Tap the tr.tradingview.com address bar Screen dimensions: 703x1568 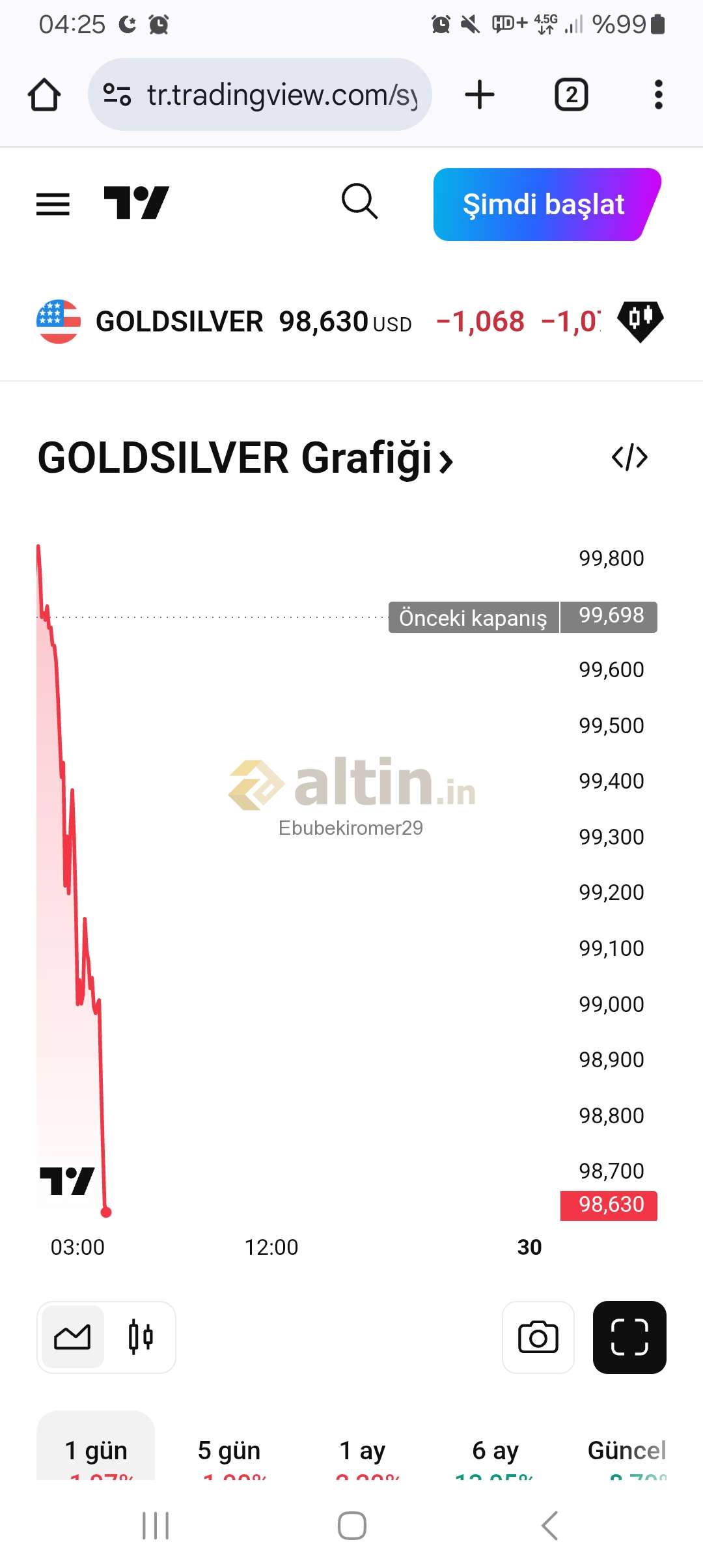pyautogui.click(x=260, y=94)
